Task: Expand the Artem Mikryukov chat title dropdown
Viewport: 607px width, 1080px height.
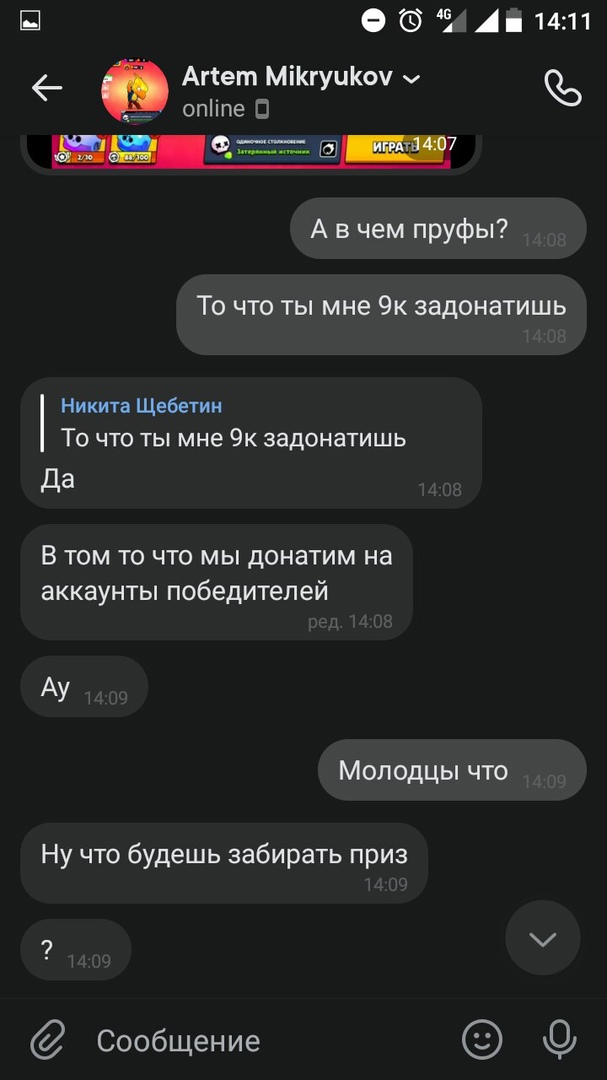Action: click(x=411, y=78)
